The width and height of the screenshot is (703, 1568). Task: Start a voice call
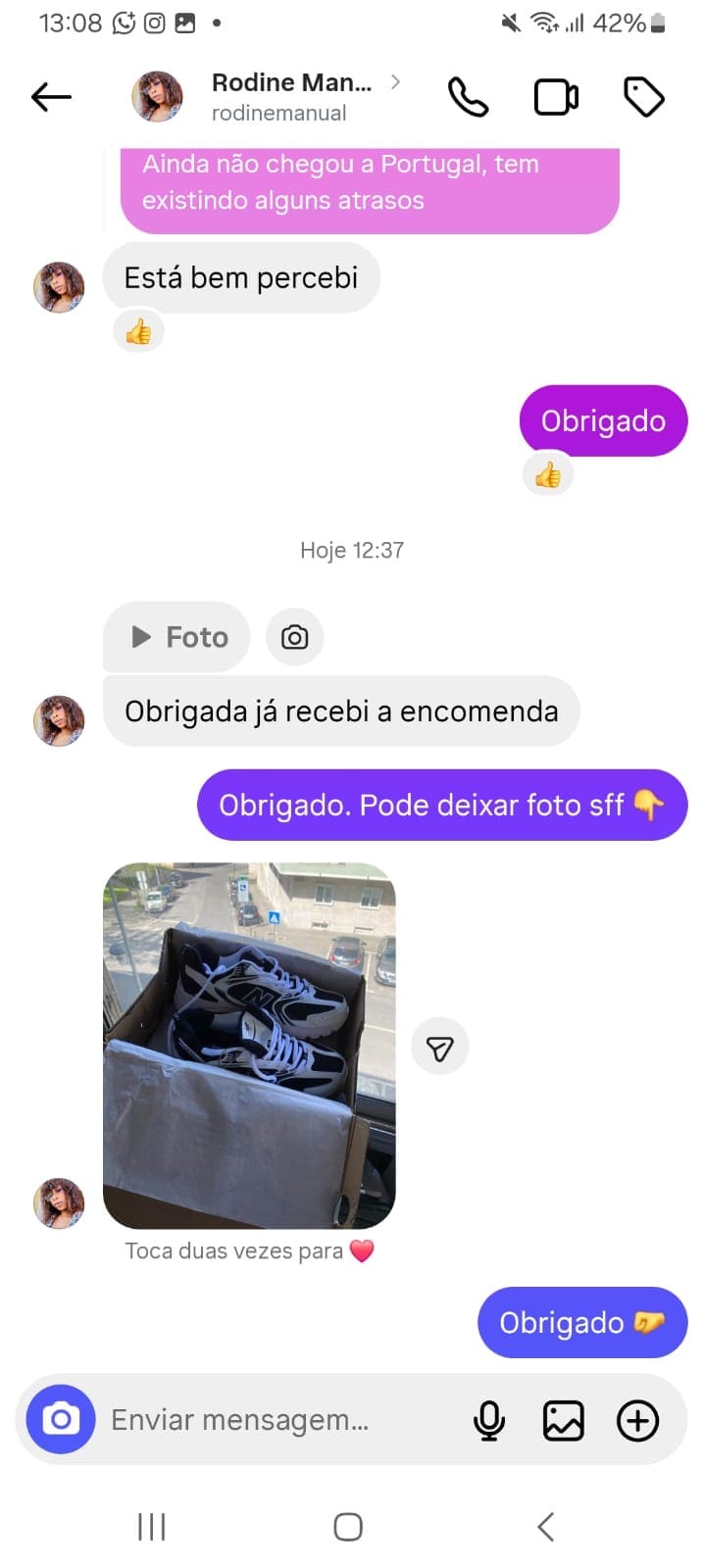pyautogui.click(x=468, y=97)
